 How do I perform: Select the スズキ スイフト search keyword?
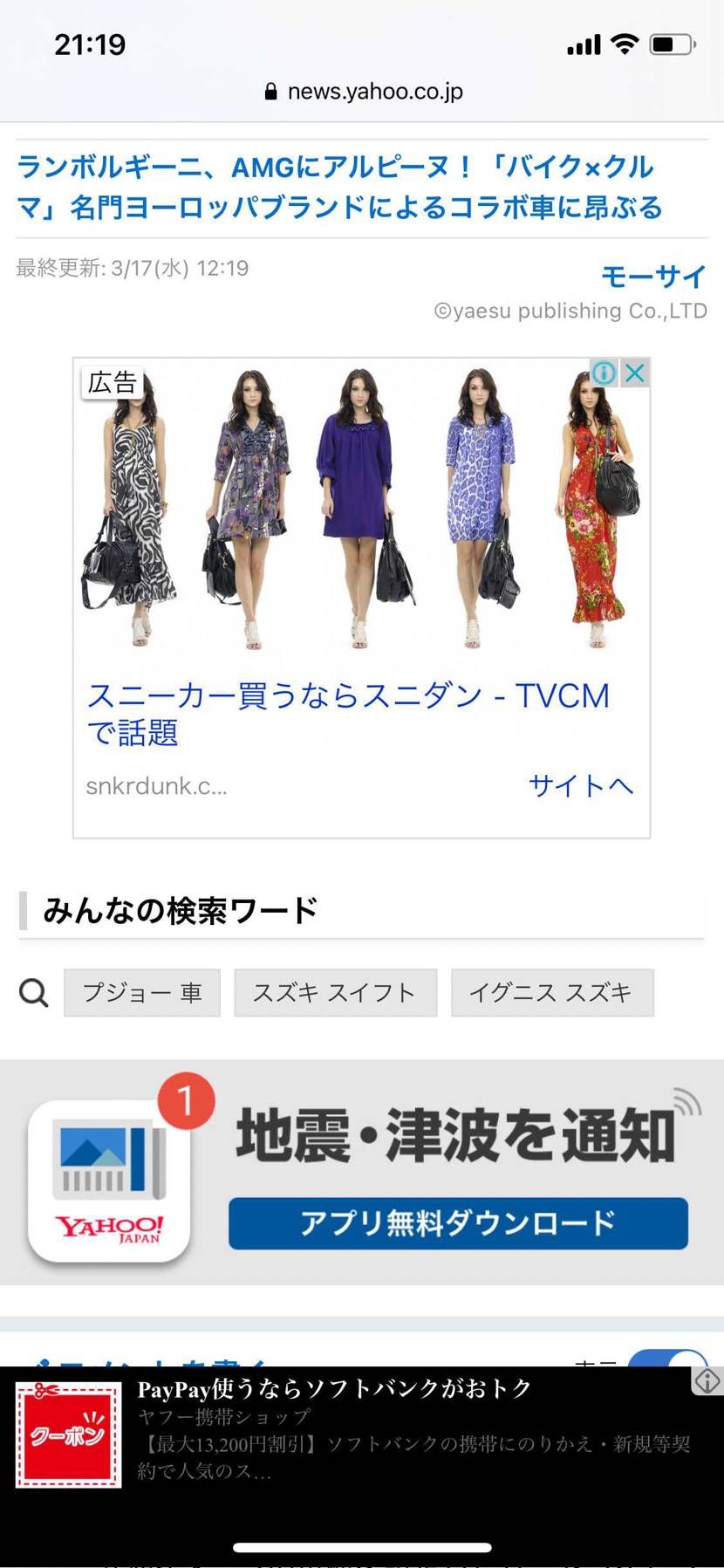(334, 992)
